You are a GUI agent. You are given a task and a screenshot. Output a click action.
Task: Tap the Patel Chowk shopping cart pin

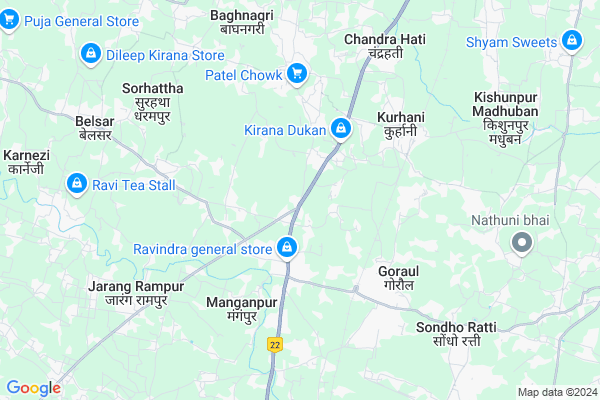pyautogui.click(x=296, y=72)
